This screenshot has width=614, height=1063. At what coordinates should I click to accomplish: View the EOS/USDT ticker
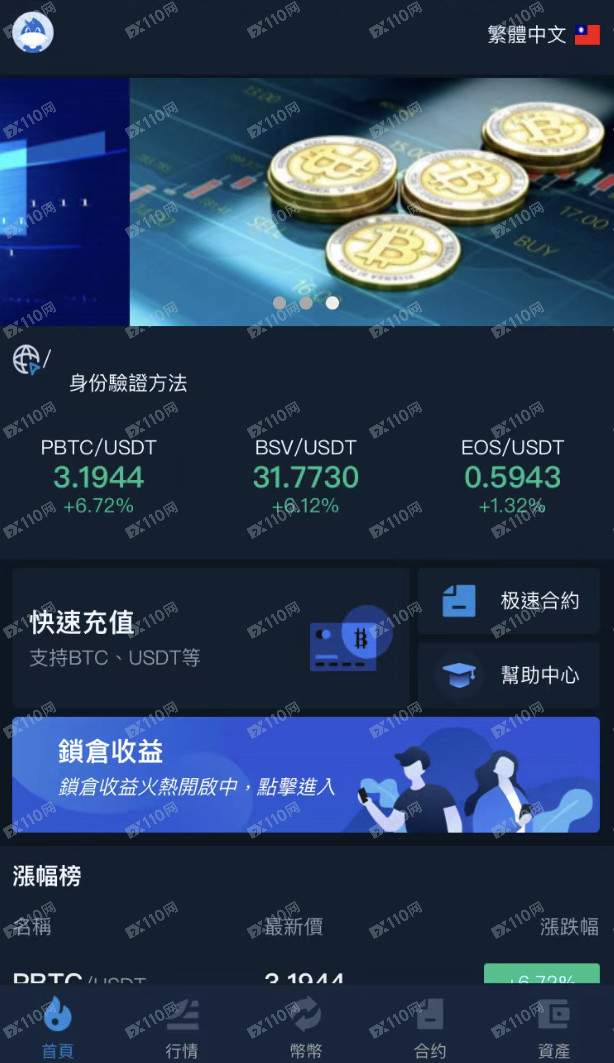coord(512,476)
